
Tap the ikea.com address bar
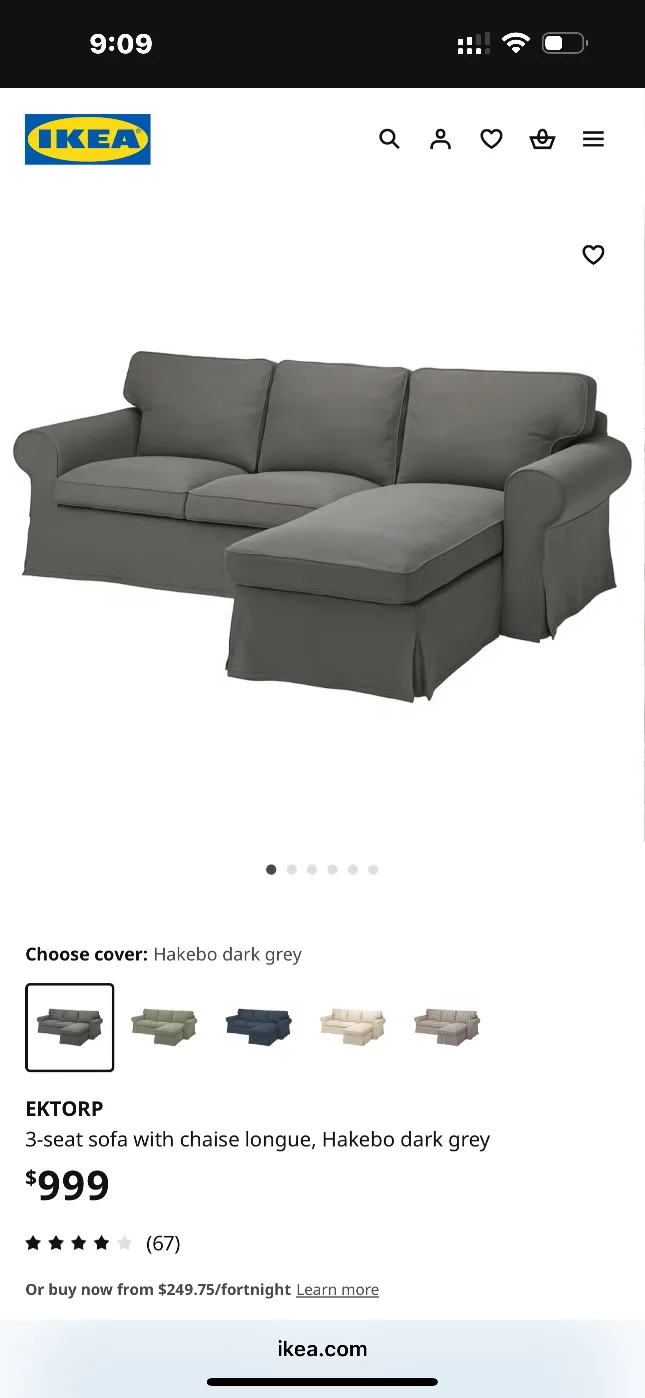pyautogui.click(x=322, y=1349)
